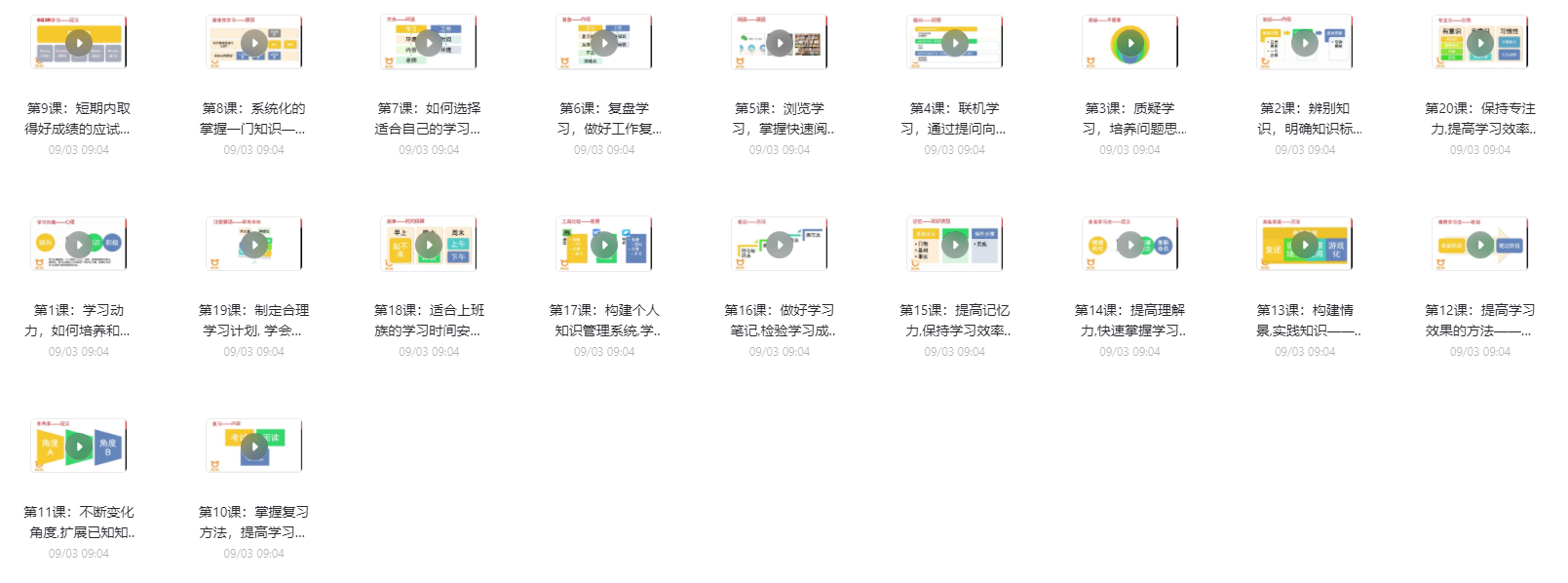Play the 第6课 复盘学习 video

point(604,43)
